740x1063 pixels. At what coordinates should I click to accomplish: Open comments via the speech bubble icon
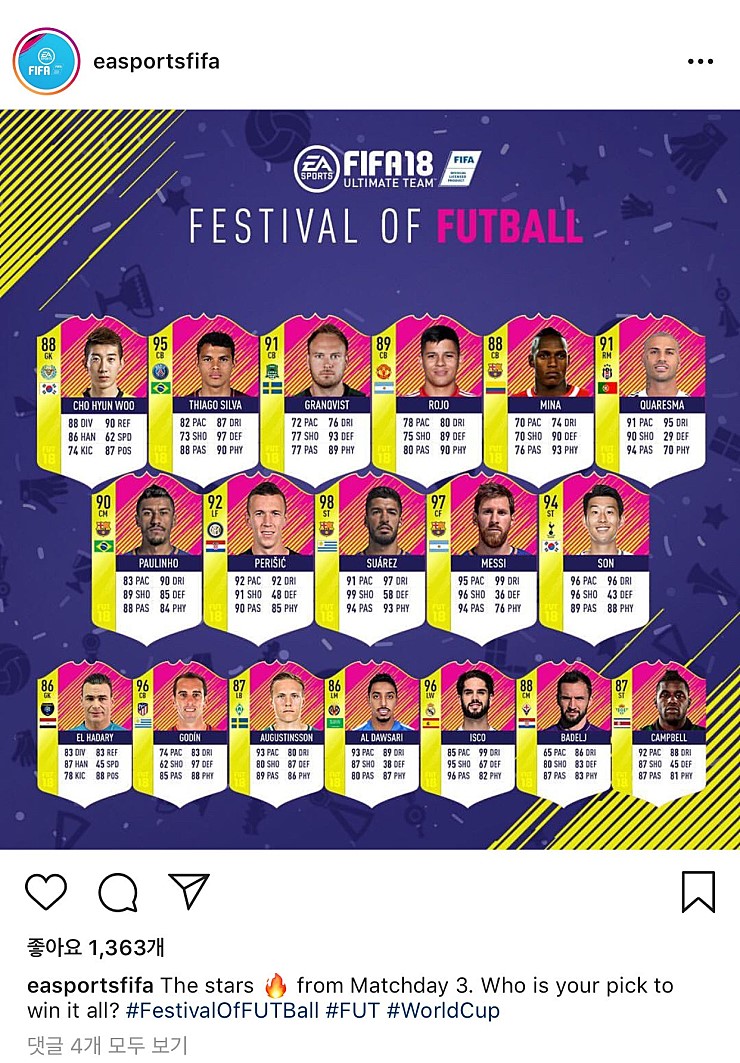click(118, 891)
